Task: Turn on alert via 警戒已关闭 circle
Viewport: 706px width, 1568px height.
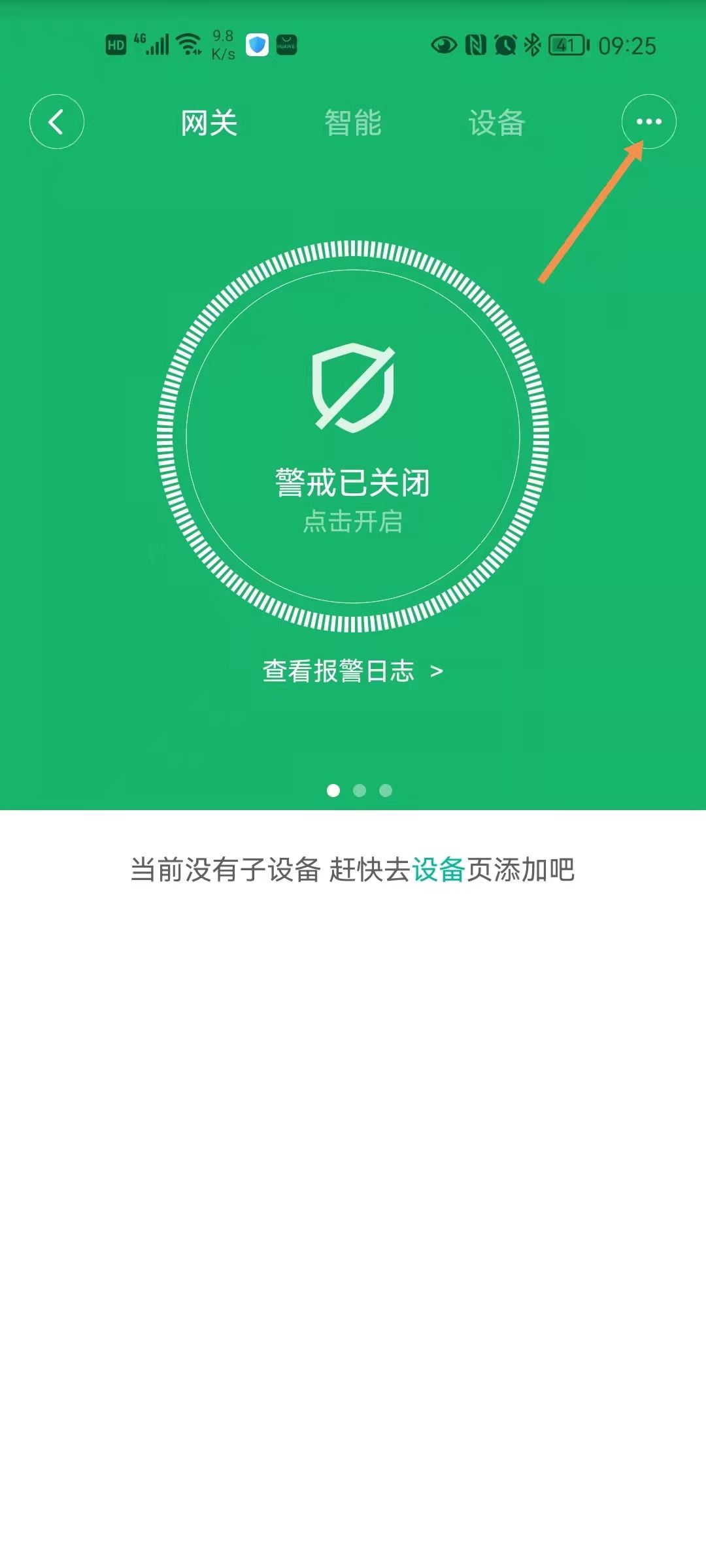Action: click(353, 436)
